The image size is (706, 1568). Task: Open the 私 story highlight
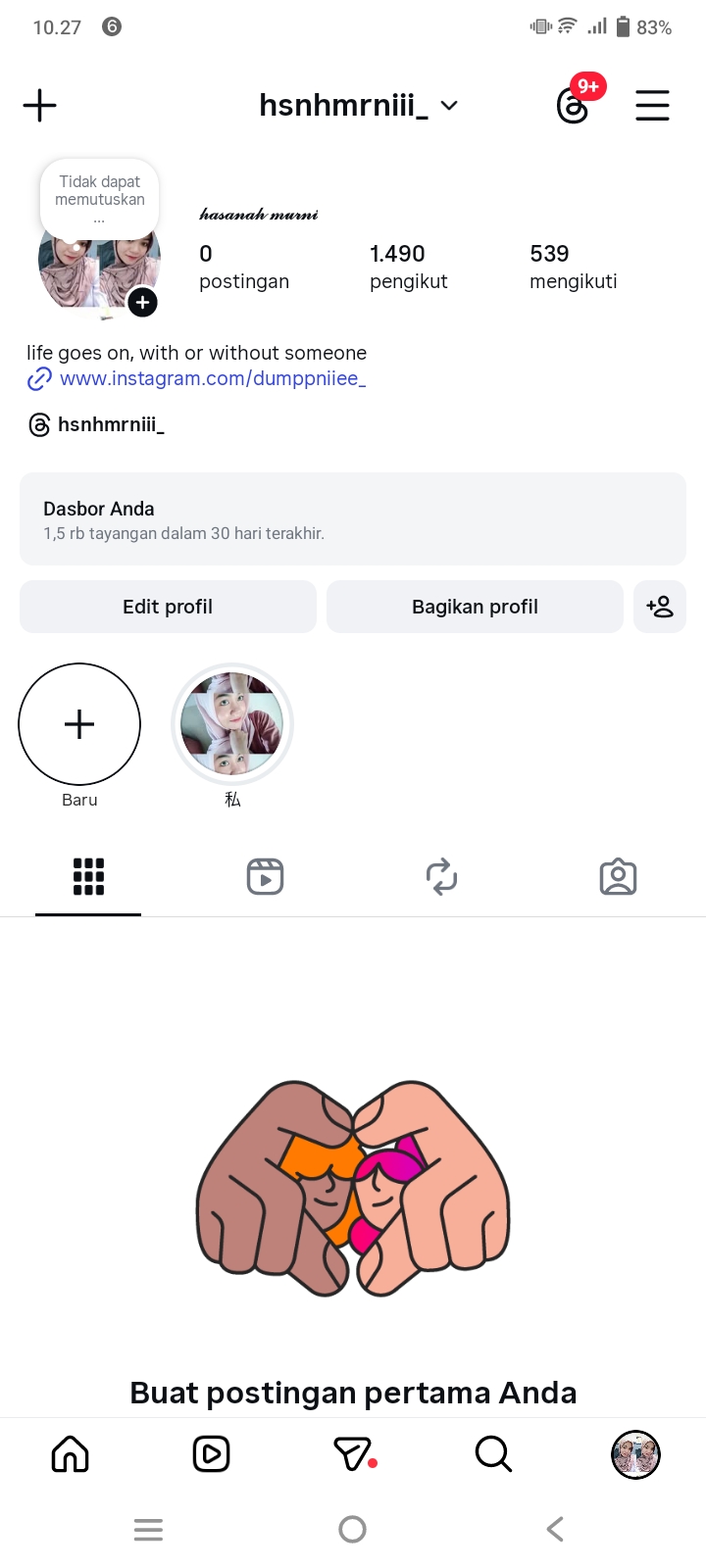pyautogui.click(x=232, y=725)
